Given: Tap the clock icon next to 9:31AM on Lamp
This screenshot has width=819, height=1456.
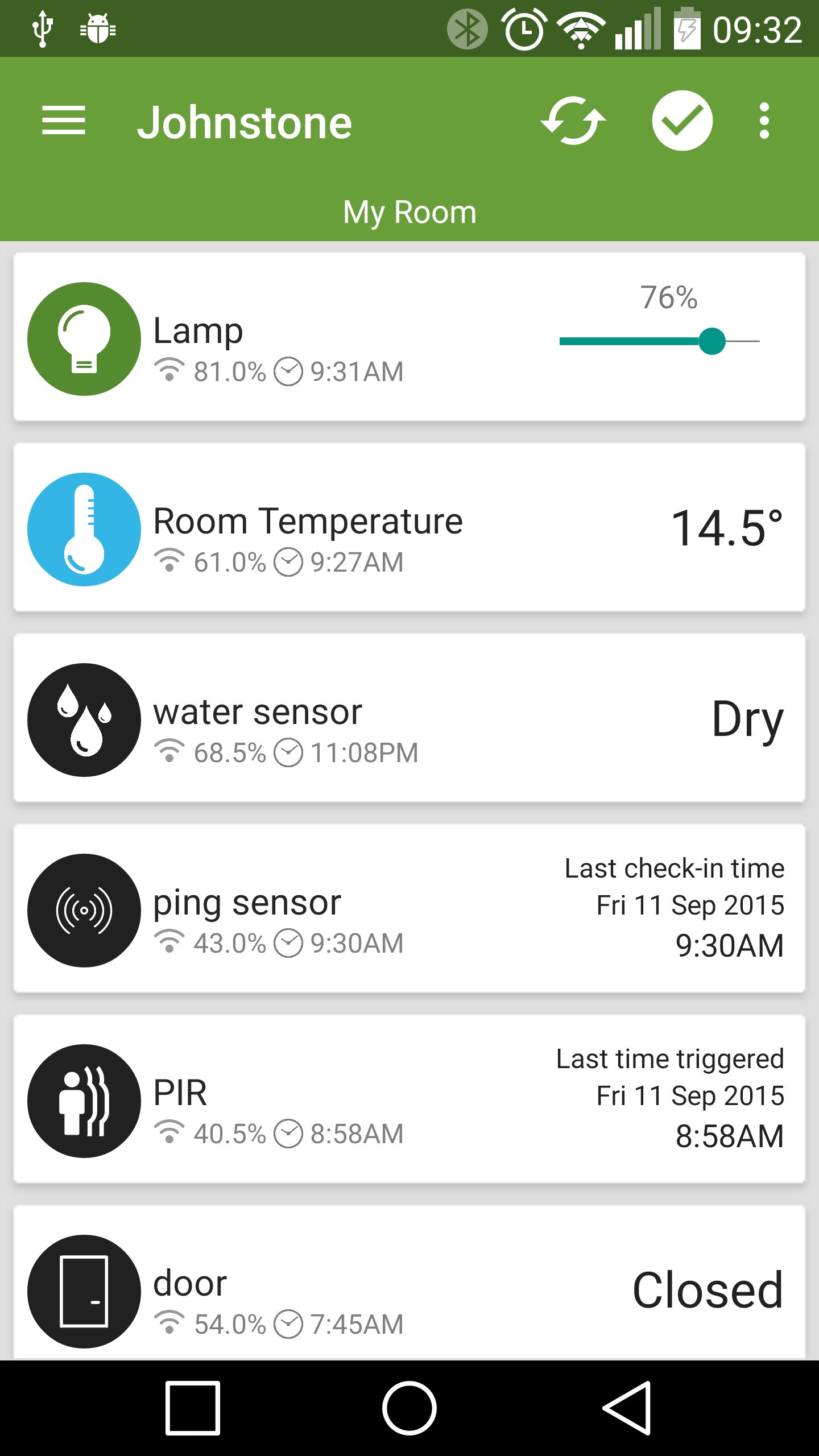Looking at the screenshot, I should (x=289, y=372).
